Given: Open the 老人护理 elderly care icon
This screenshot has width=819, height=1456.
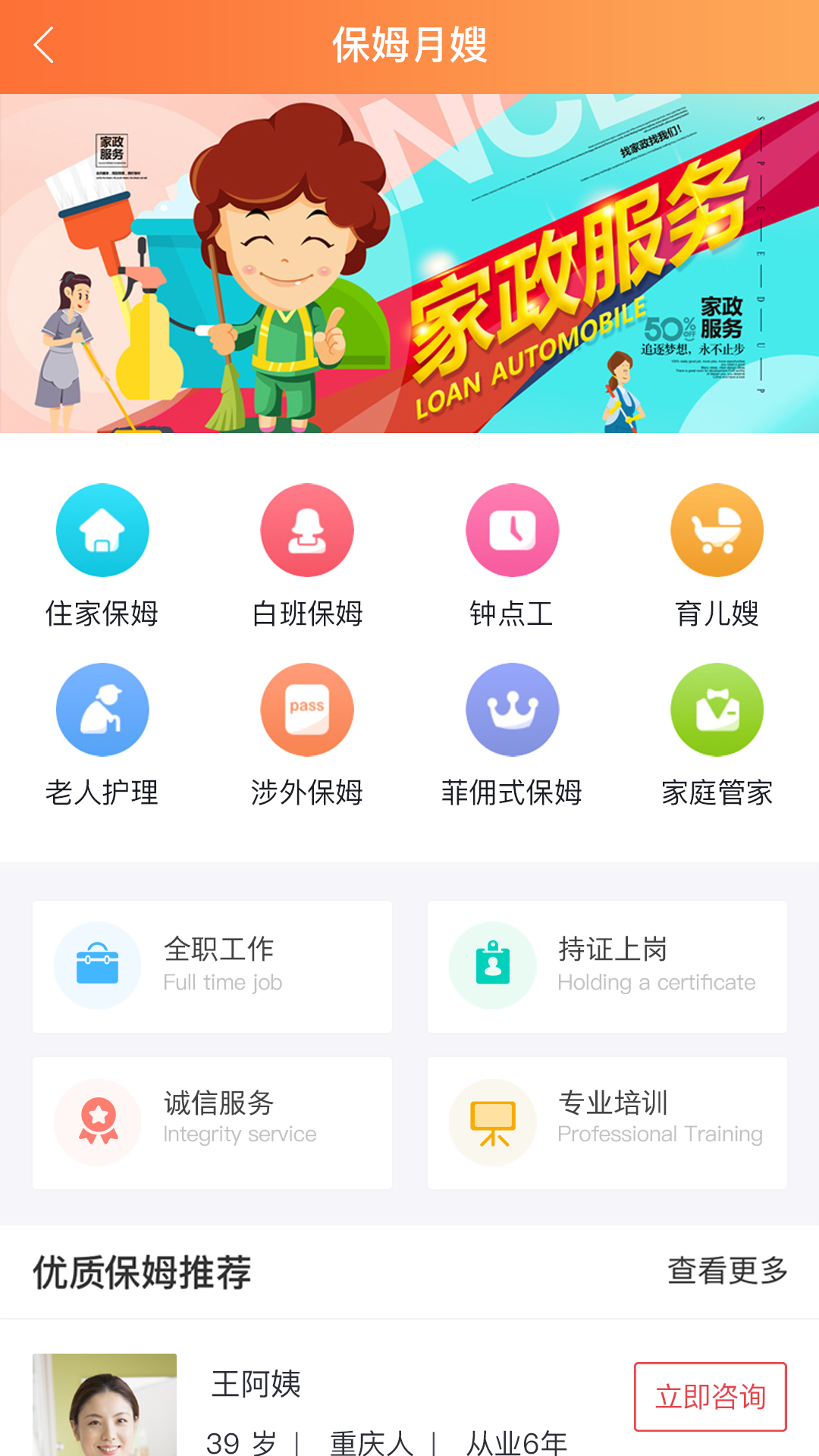Looking at the screenshot, I should 102,709.
